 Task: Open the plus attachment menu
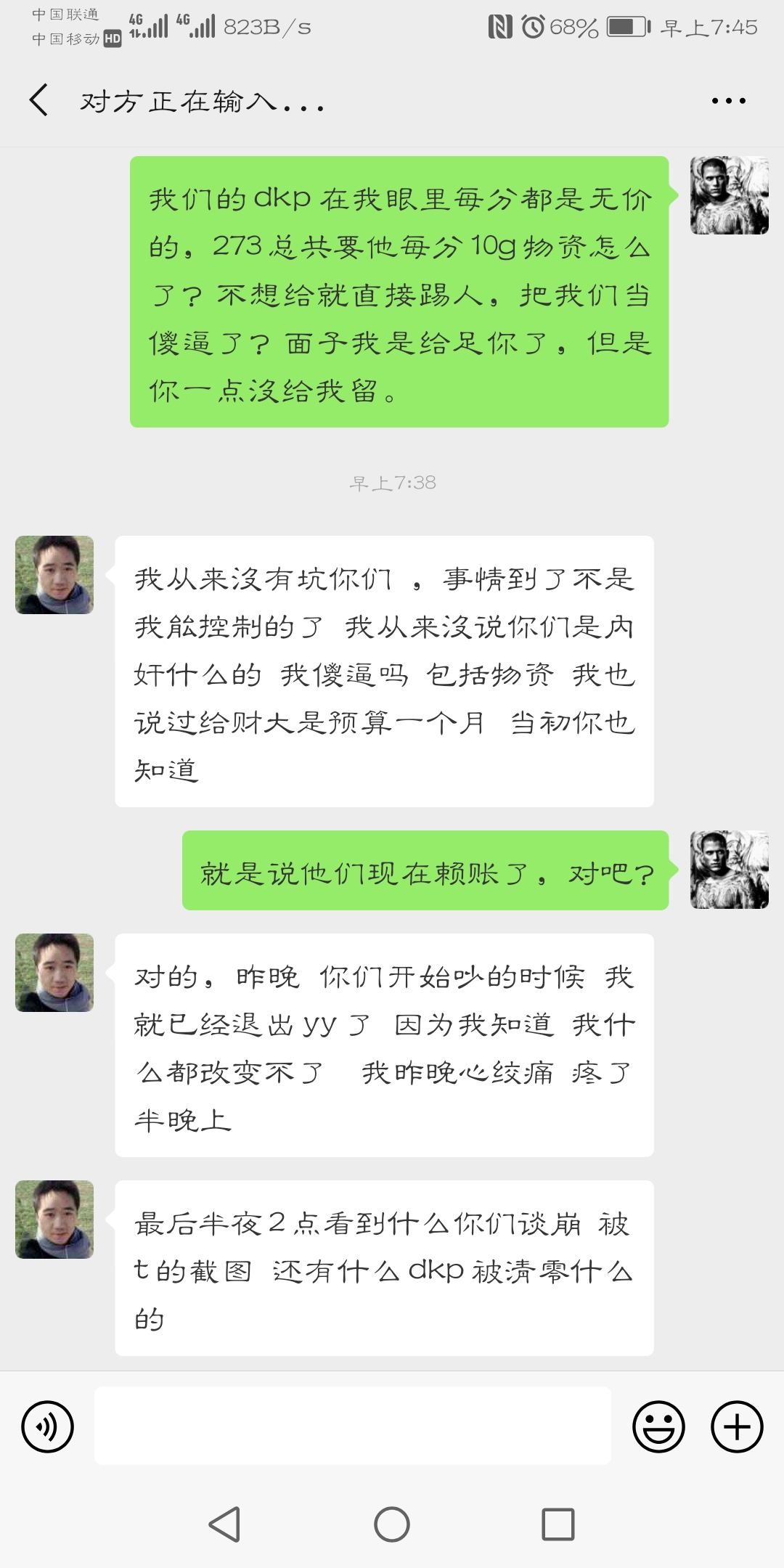click(736, 1426)
